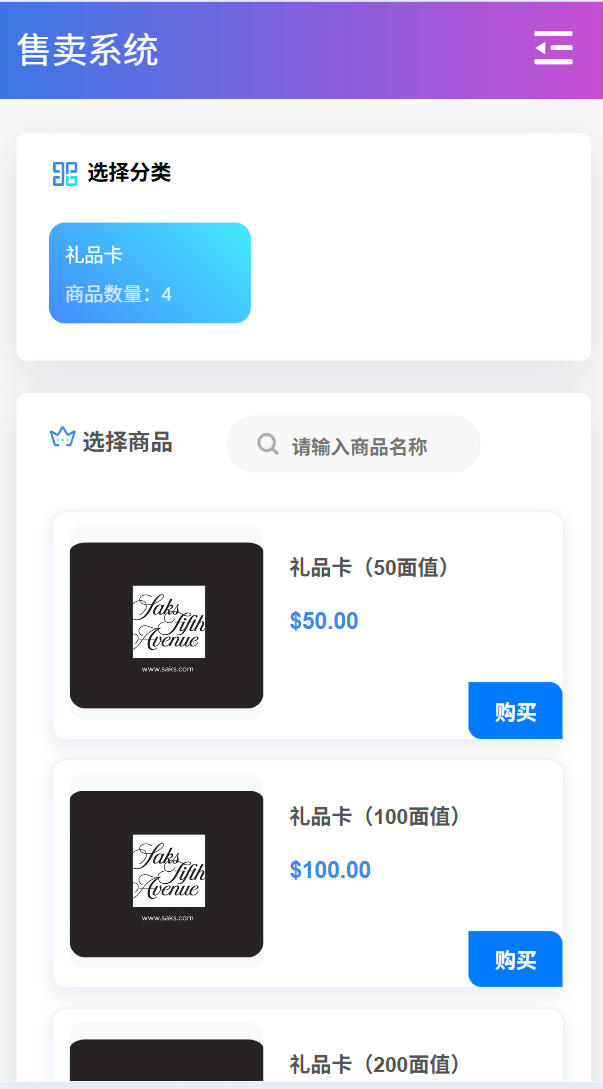Tap 购买 for 礼品卡（50面值）
Screen dimensions: 603x1089
pos(515,712)
